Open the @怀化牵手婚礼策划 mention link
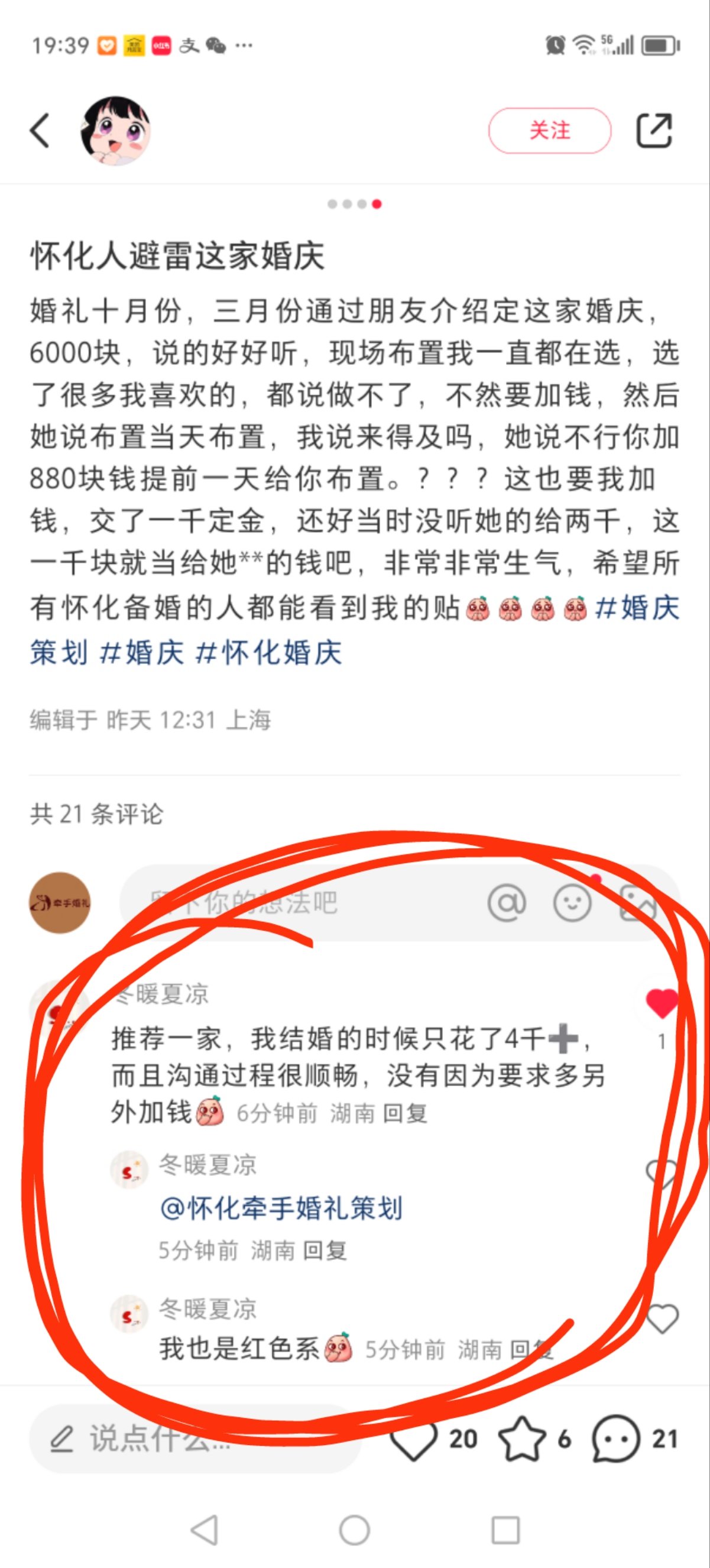The height and width of the screenshot is (1568, 710). [281, 1209]
